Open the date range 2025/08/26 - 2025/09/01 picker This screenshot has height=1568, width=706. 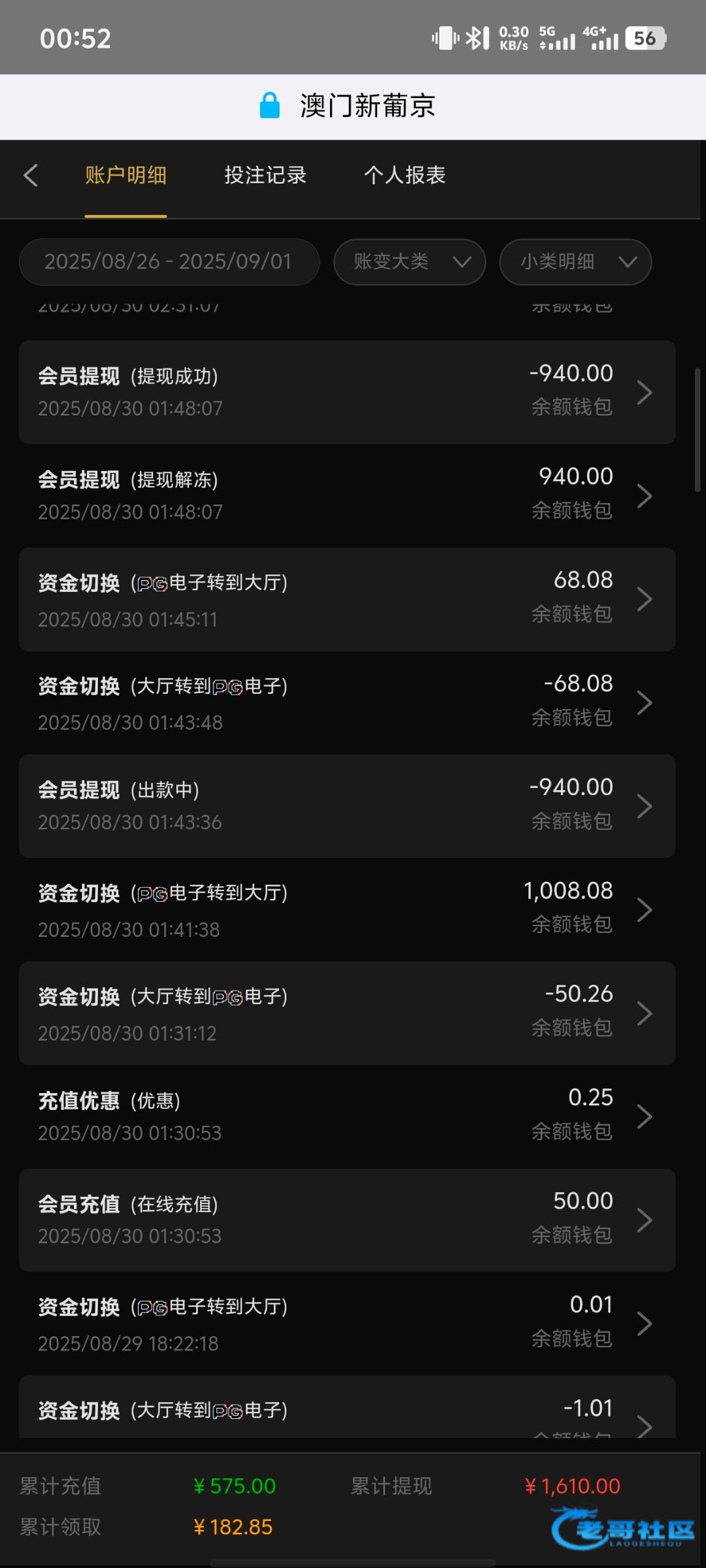click(169, 262)
